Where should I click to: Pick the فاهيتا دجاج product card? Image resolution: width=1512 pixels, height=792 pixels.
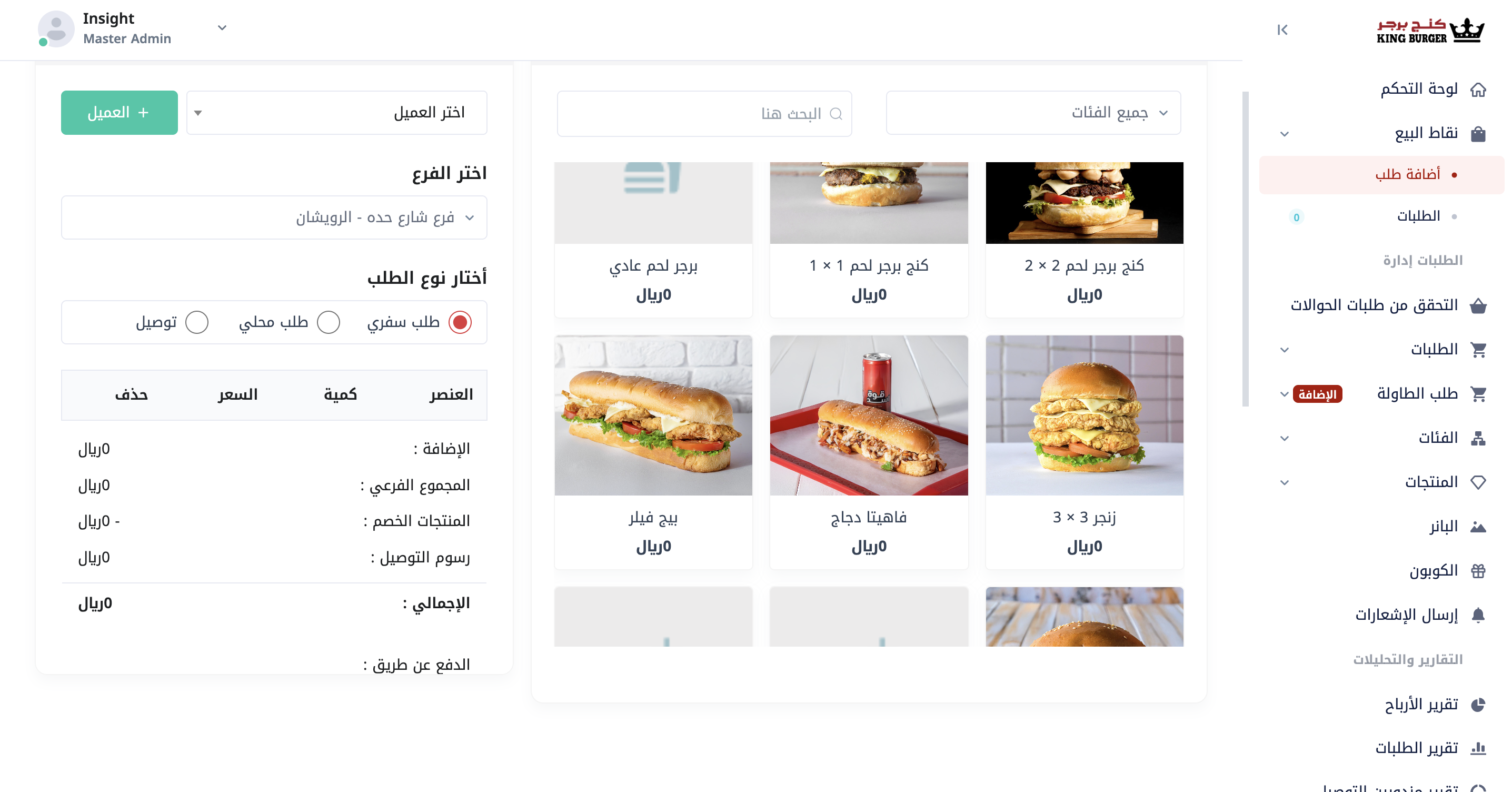click(x=868, y=451)
